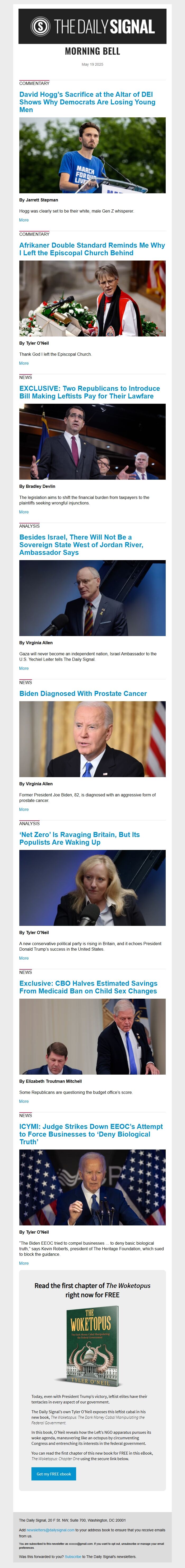
Task: Tap the Biden prostate cancer article photo
Action: 92,739
